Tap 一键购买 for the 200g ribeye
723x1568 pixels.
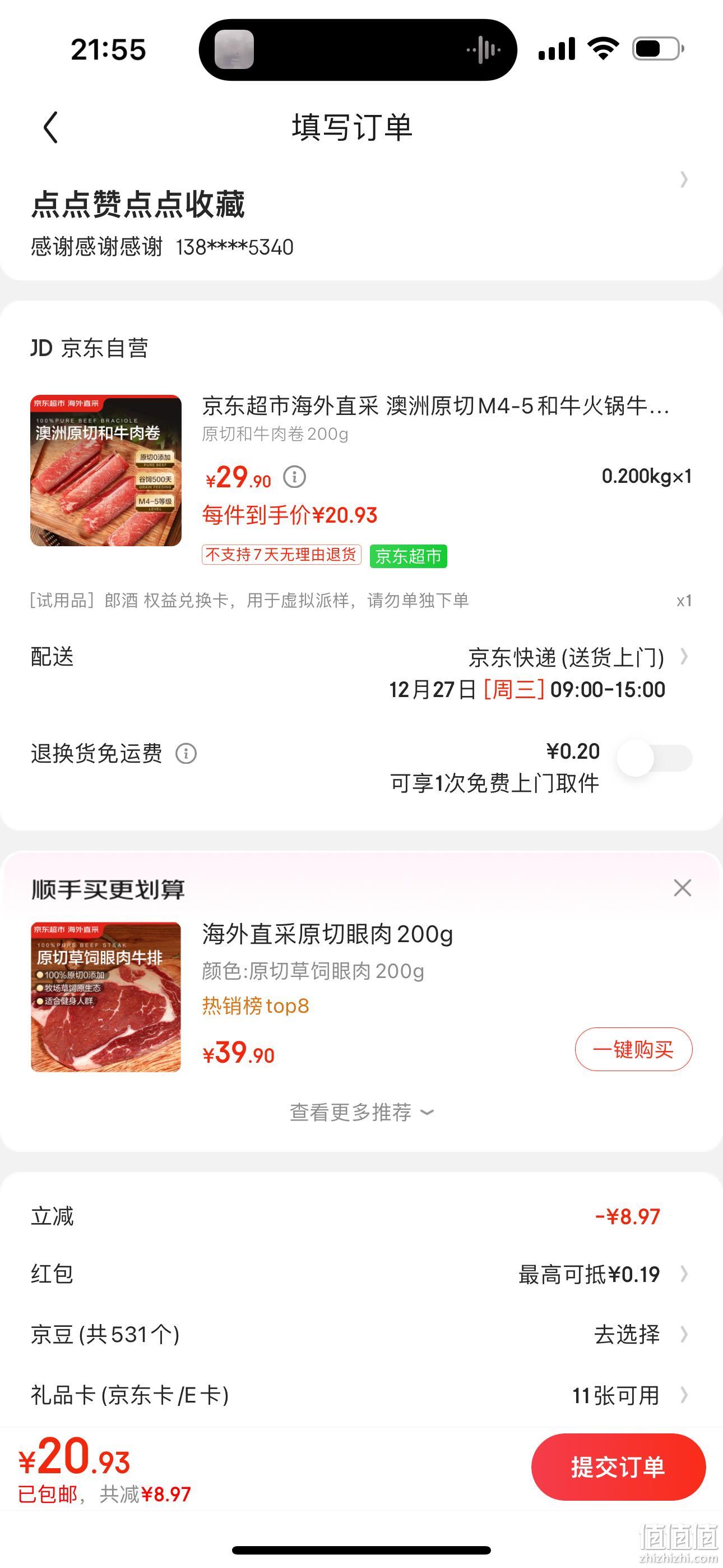pyautogui.click(x=633, y=1049)
